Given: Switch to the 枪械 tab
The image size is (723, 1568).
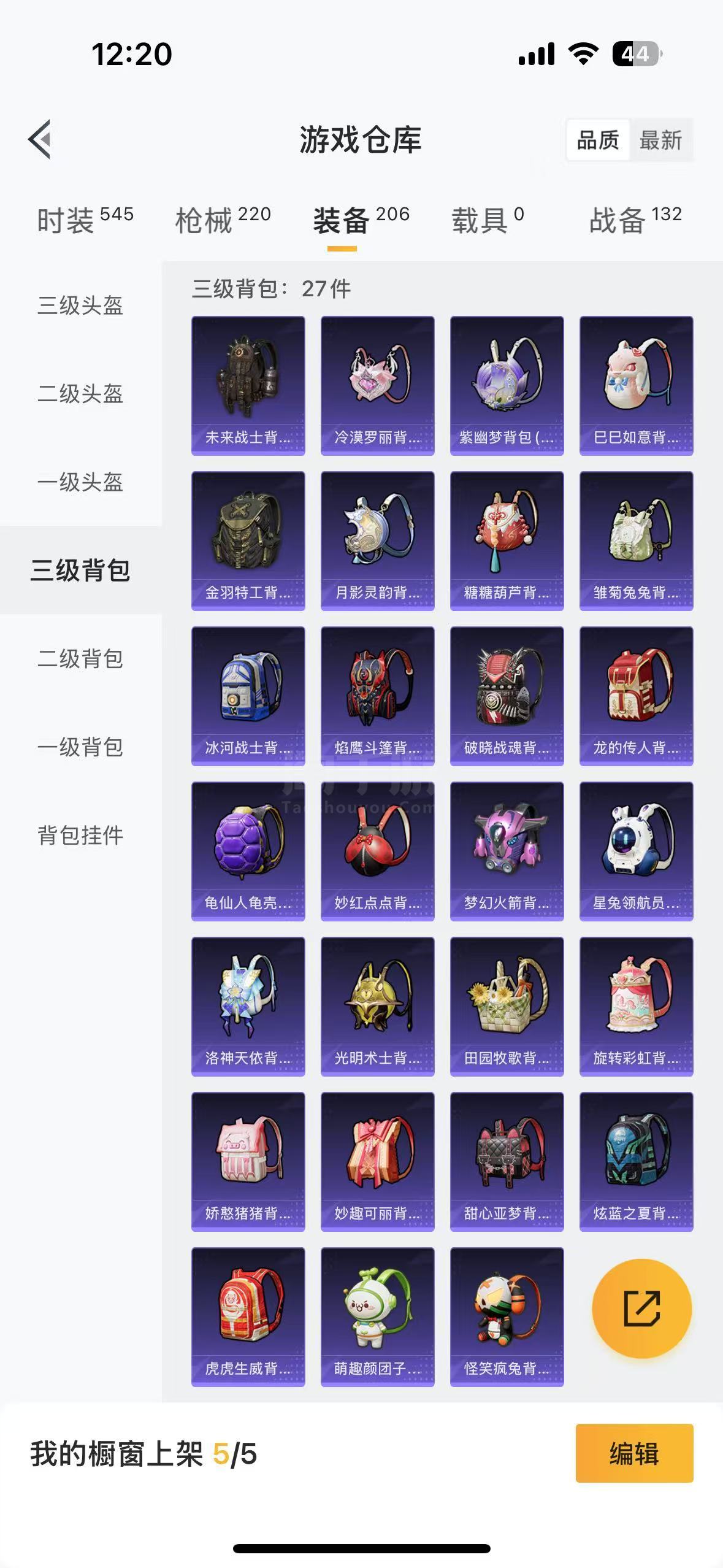Looking at the screenshot, I should (223, 220).
